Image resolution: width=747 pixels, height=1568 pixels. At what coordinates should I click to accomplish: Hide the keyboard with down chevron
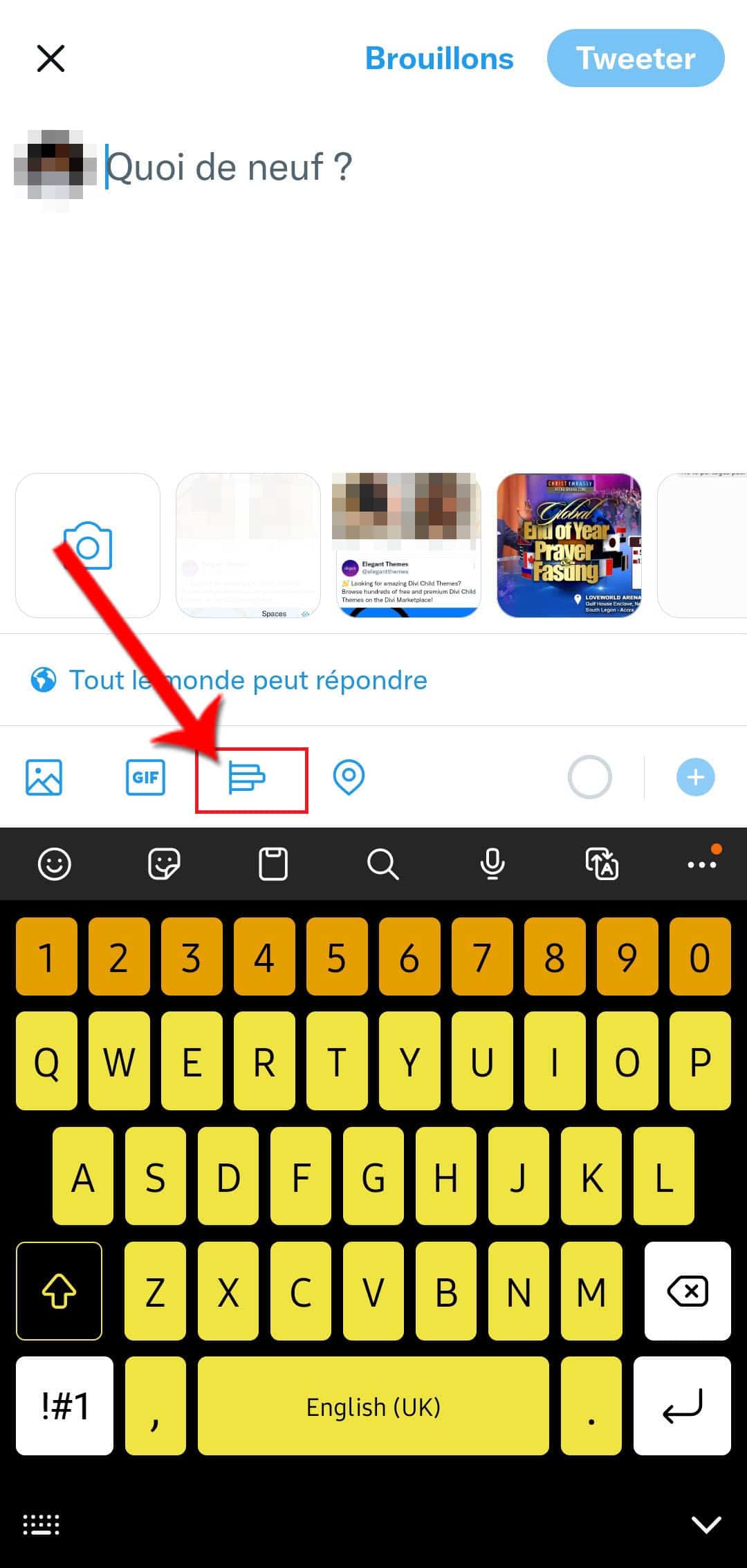(706, 1524)
